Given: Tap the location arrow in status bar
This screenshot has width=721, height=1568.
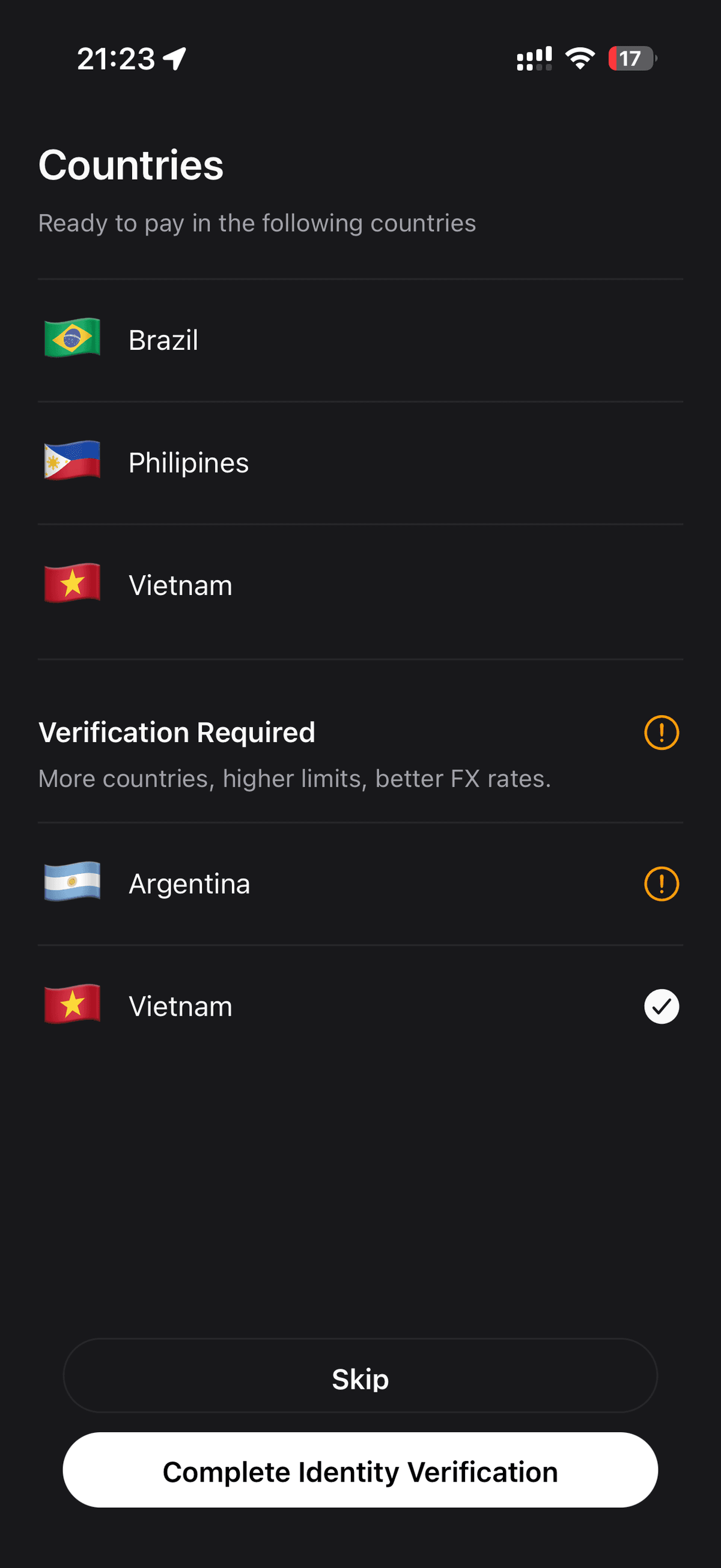Looking at the screenshot, I should click(x=173, y=58).
